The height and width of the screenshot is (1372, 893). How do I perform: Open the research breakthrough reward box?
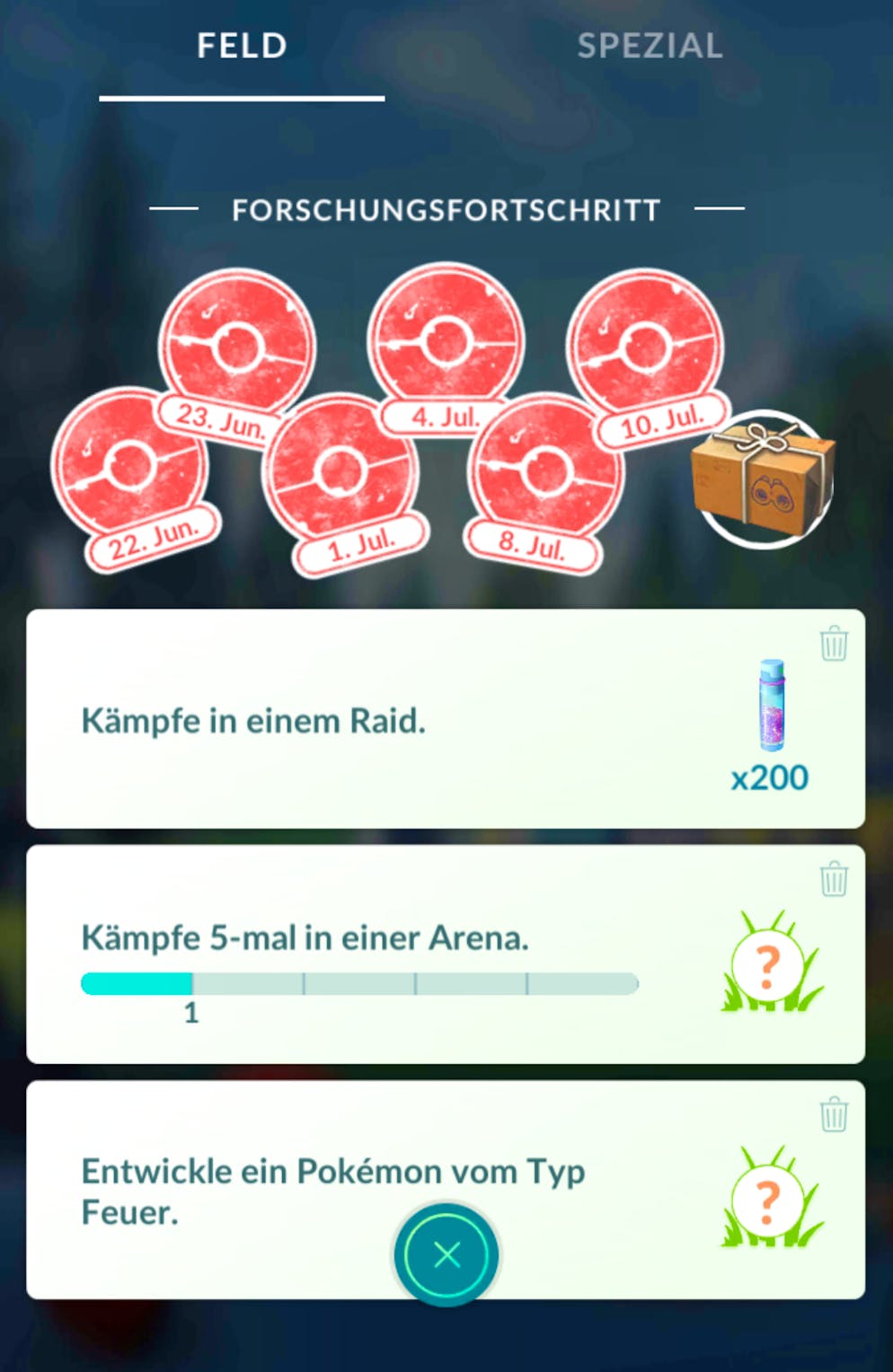pos(763,480)
